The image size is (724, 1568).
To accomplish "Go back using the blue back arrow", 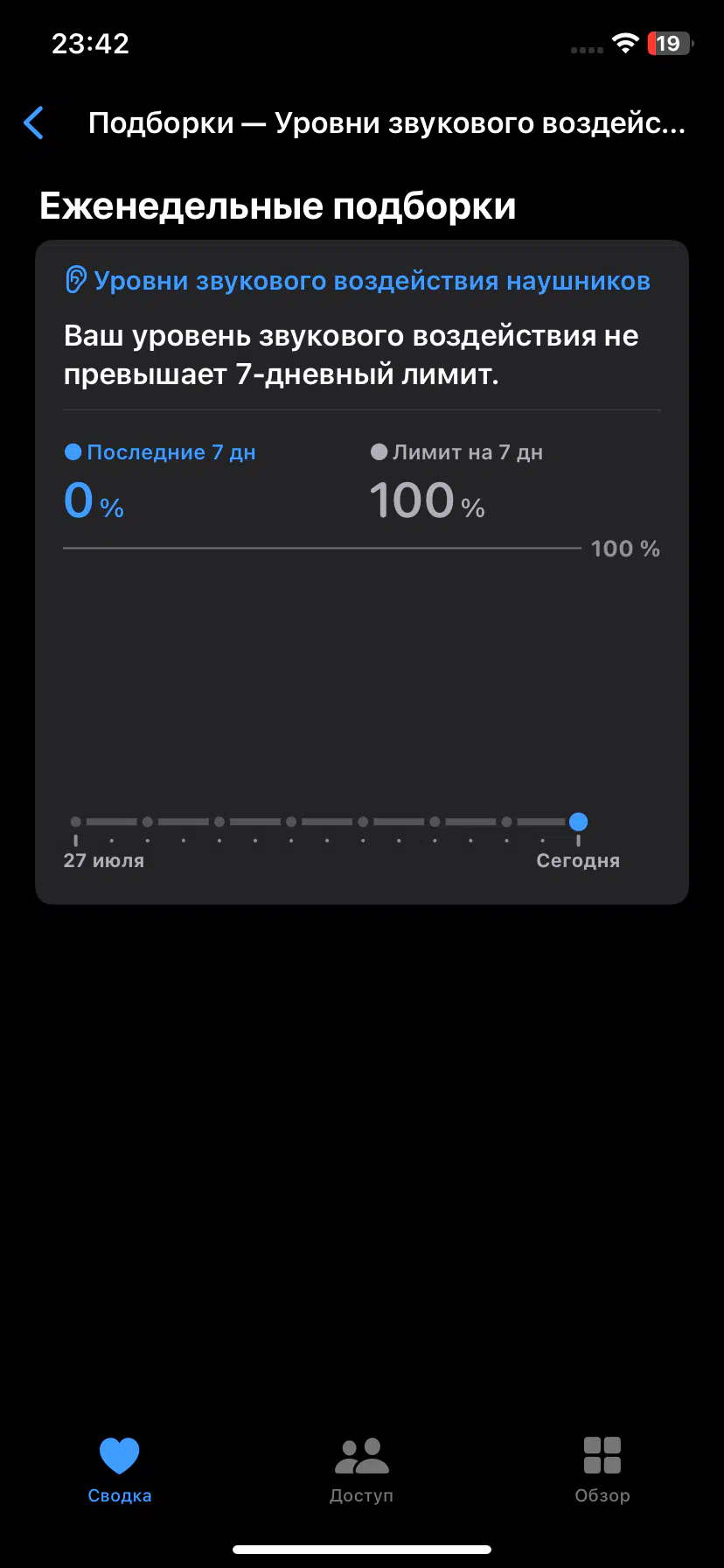I will coord(33,123).
